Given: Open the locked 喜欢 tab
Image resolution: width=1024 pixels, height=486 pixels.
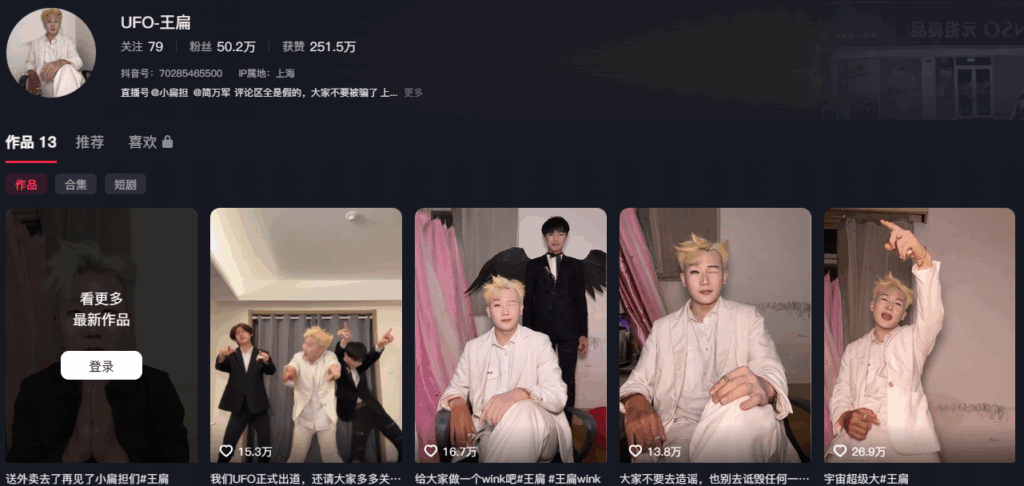Looking at the screenshot, I should tap(150, 142).
